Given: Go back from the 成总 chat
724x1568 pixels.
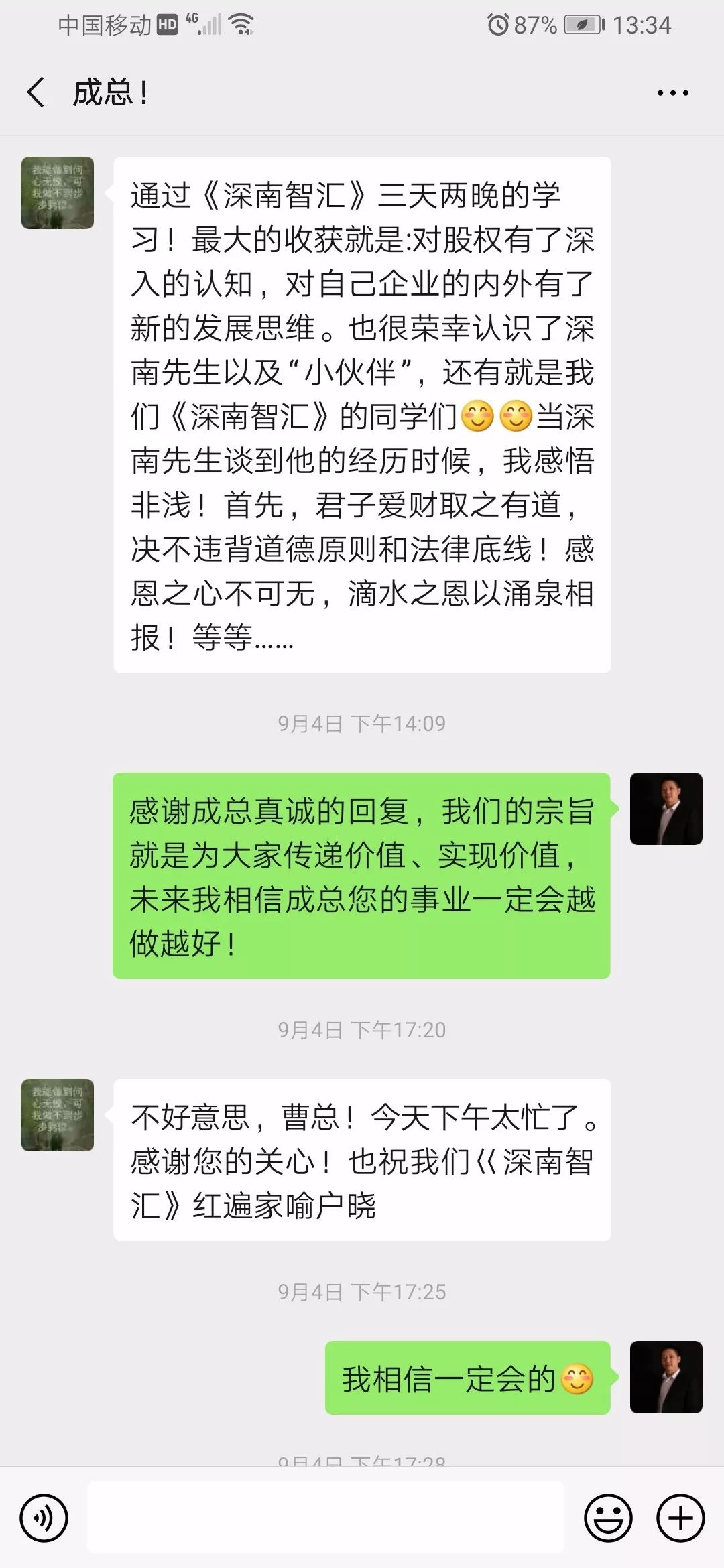Looking at the screenshot, I should click(x=37, y=92).
